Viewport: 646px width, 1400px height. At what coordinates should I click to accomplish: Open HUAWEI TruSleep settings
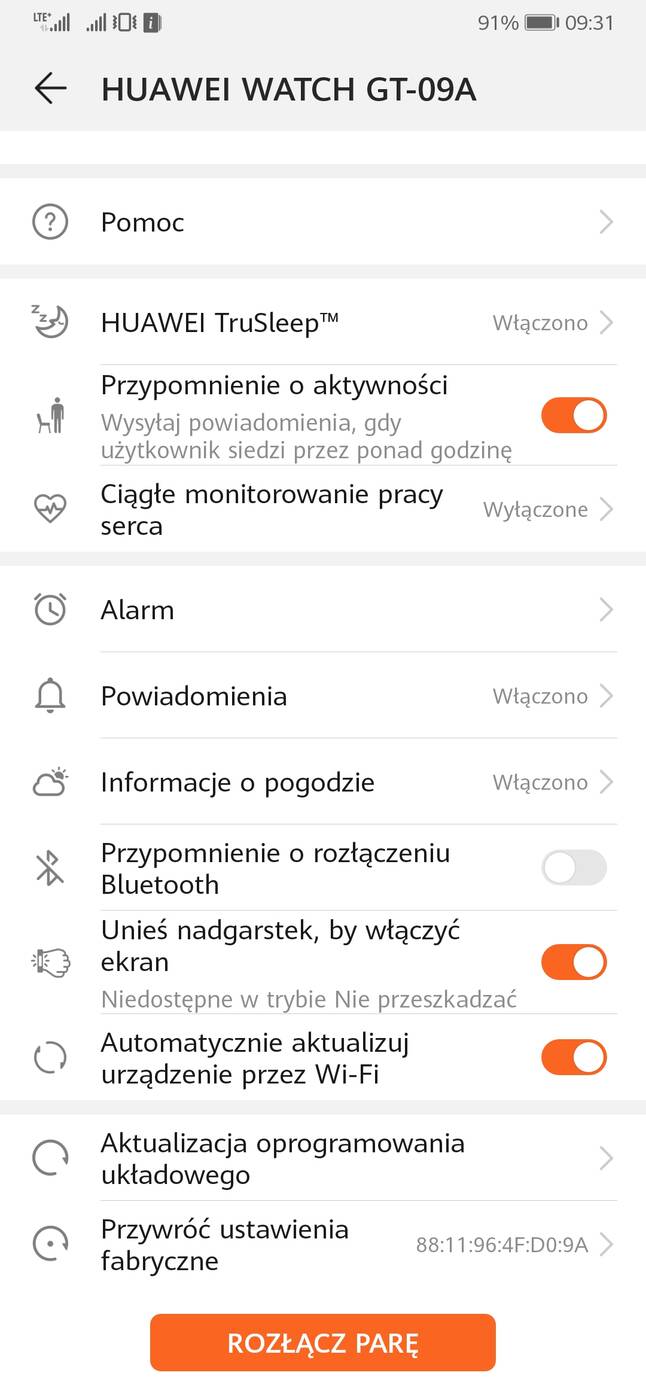click(322, 323)
